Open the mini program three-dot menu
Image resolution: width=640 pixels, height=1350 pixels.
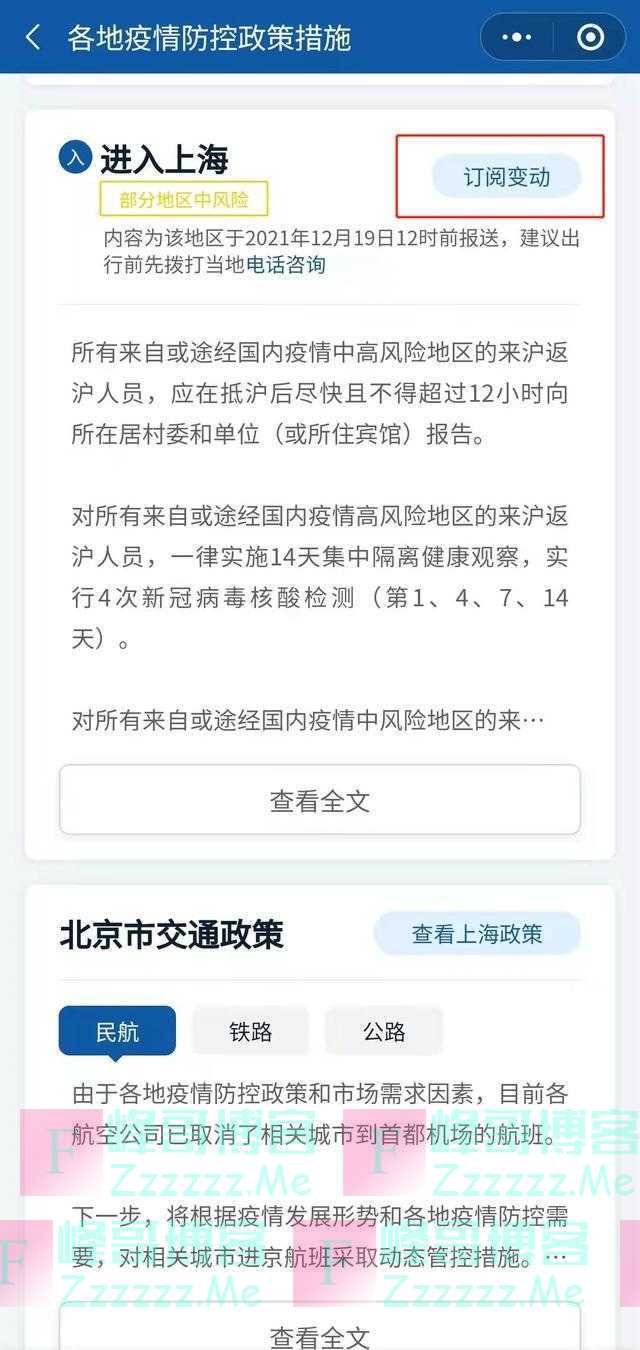point(517,38)
